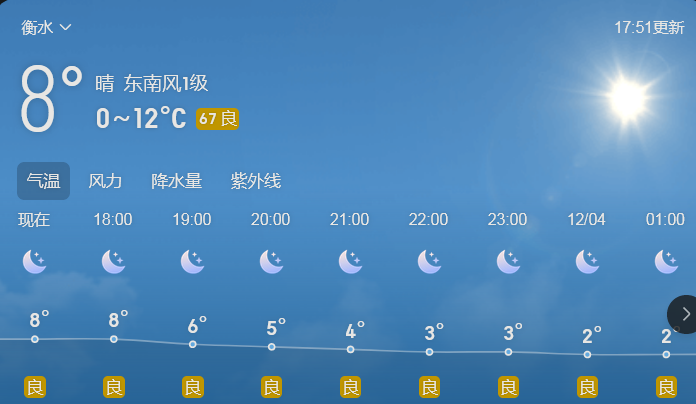Switch to the 紫外线 tab
The image size is (696, 404).
pyautogui.click(x=255, y=181)
